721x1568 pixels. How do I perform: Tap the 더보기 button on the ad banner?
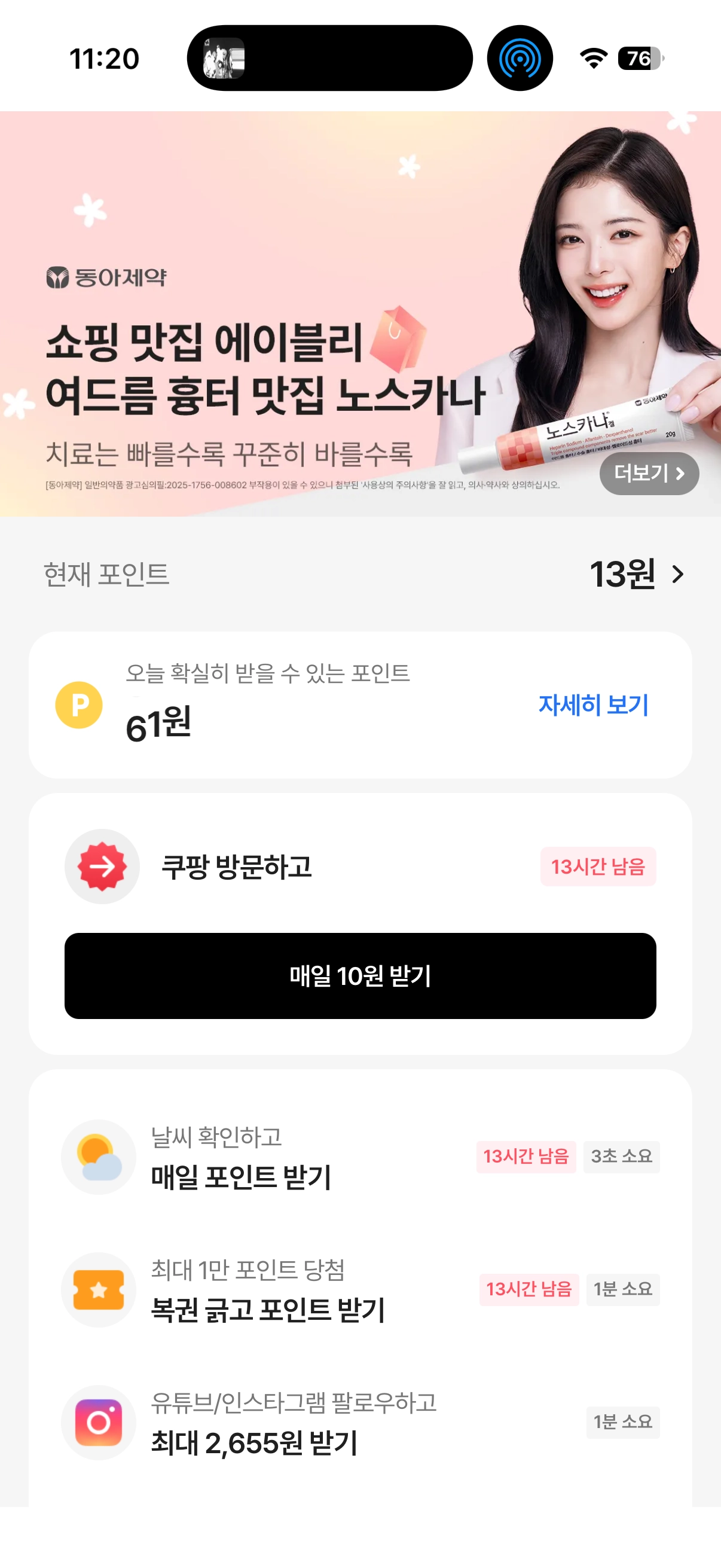point(649,473)
